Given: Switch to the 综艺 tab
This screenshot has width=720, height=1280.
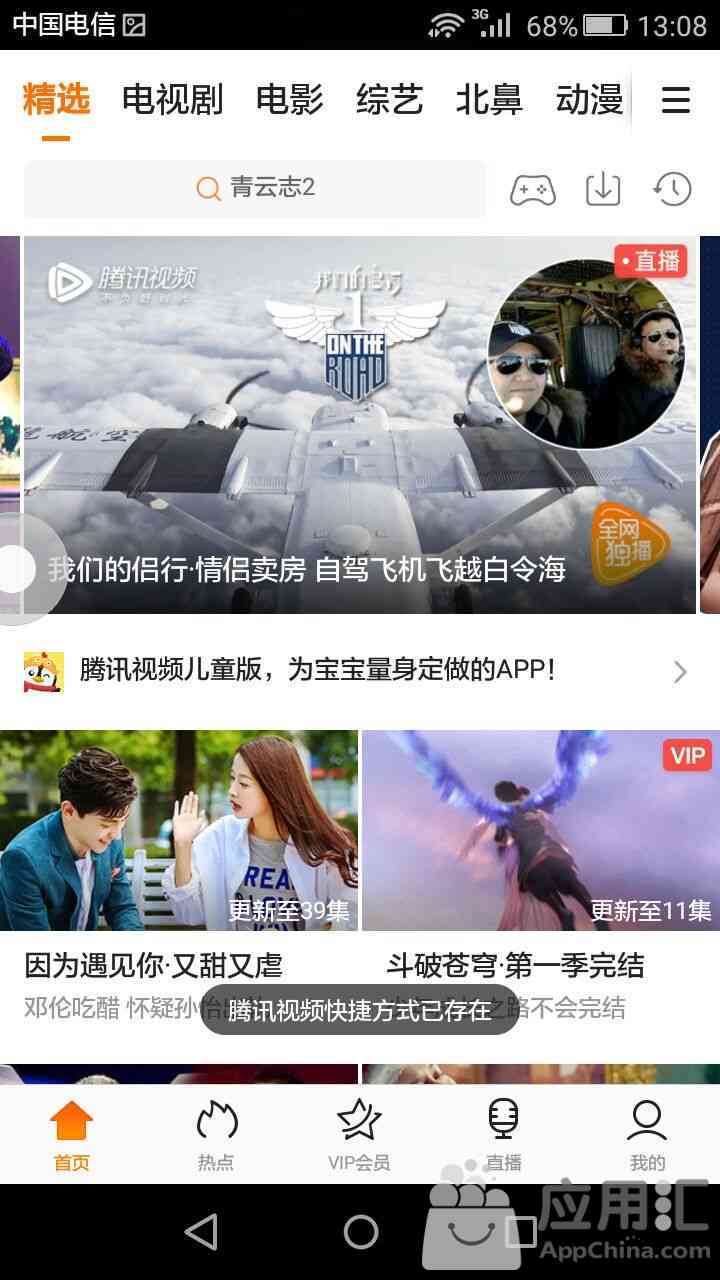Looking at the screenshot, I should 389,100.
